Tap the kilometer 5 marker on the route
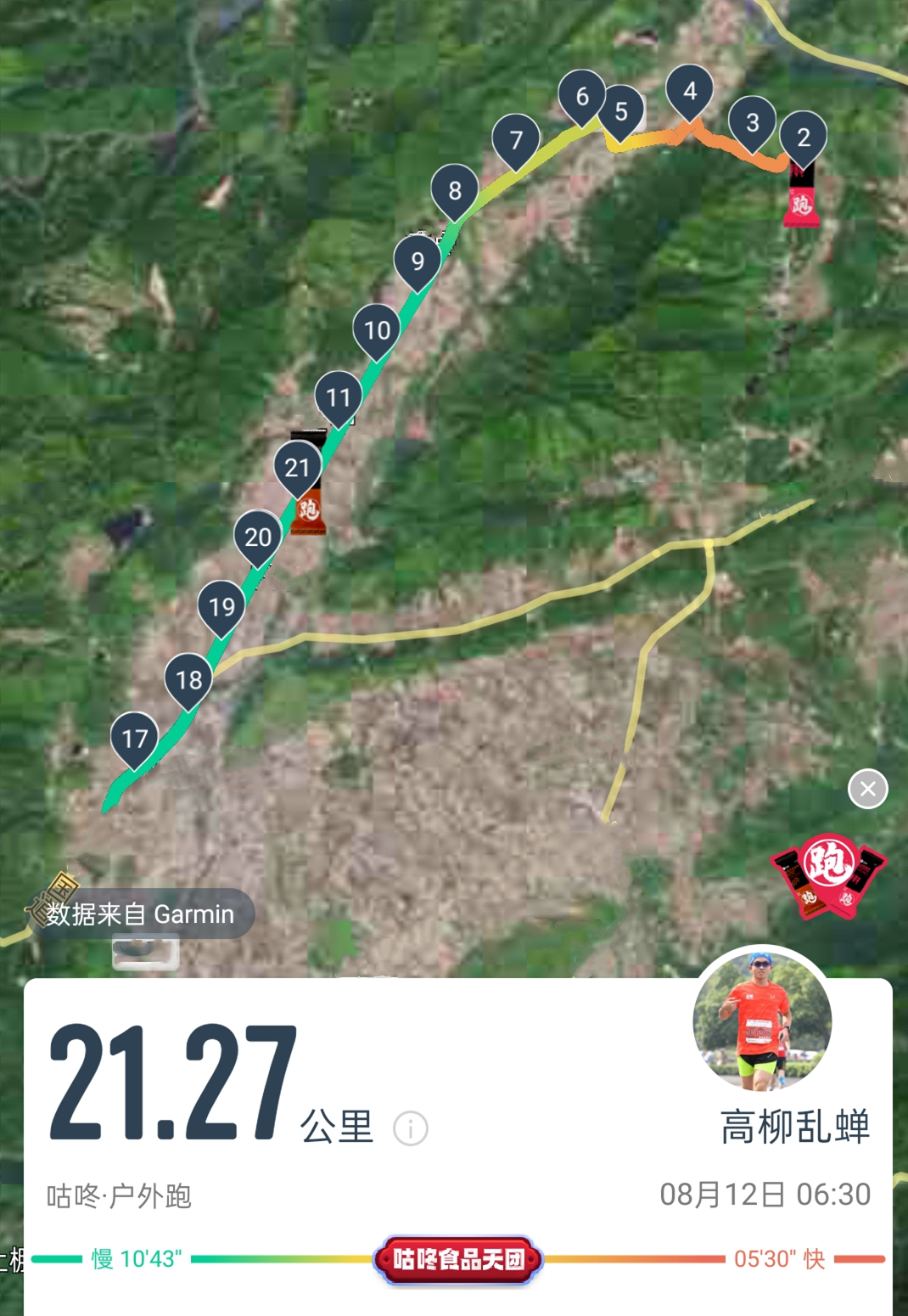Viewport: 908px width, 1316px height. pos(620,111)
